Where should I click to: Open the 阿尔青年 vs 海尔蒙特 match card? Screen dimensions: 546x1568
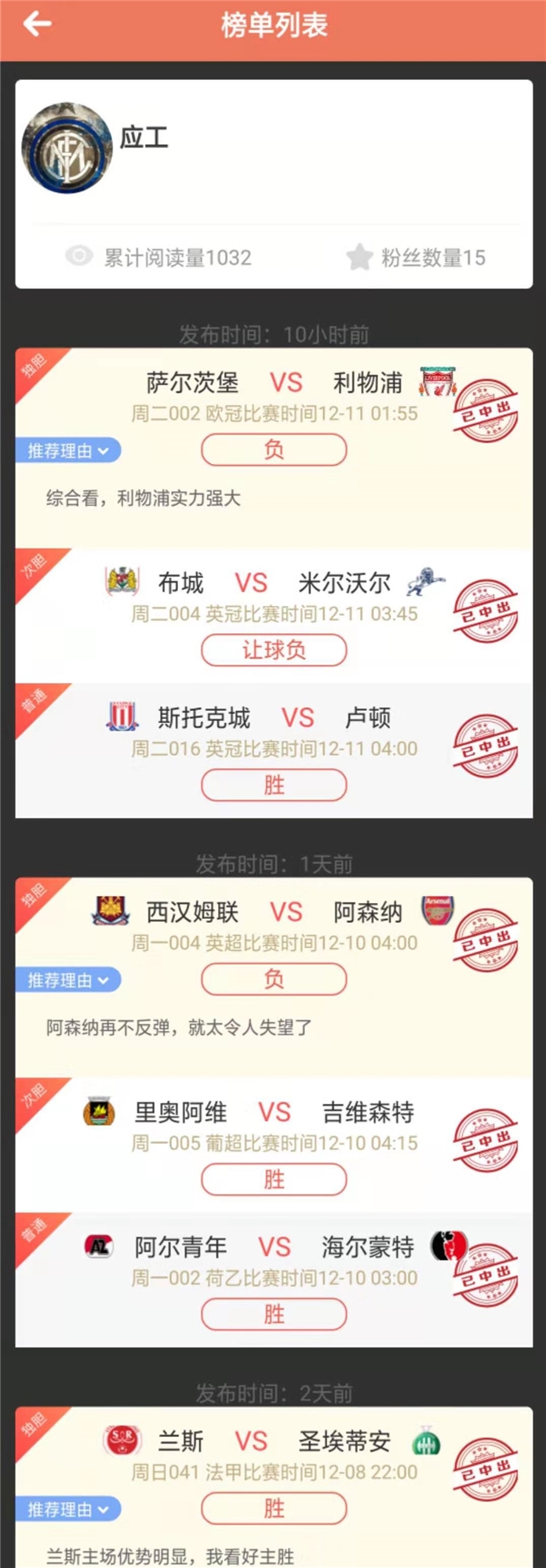click(274, 1262)
